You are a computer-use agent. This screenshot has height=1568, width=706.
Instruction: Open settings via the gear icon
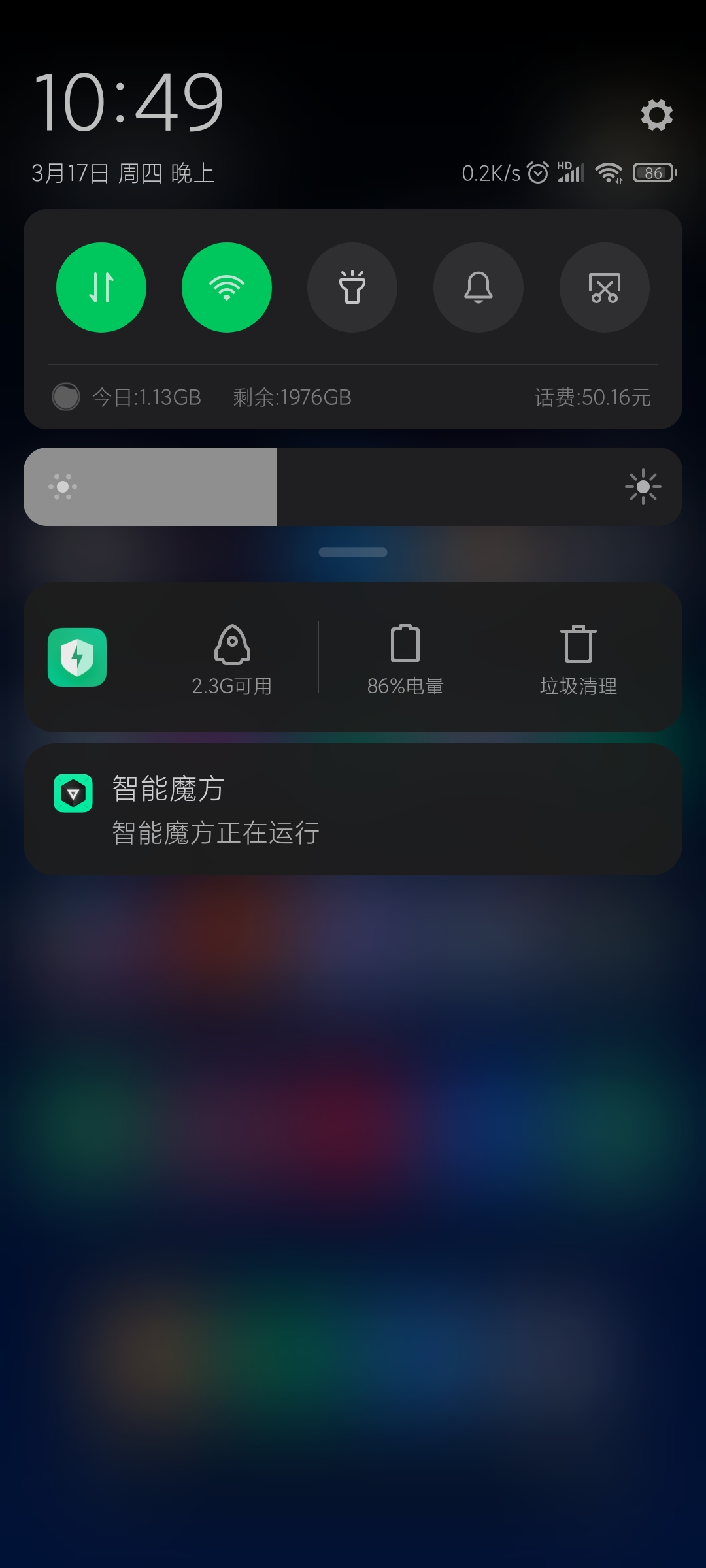656,115
